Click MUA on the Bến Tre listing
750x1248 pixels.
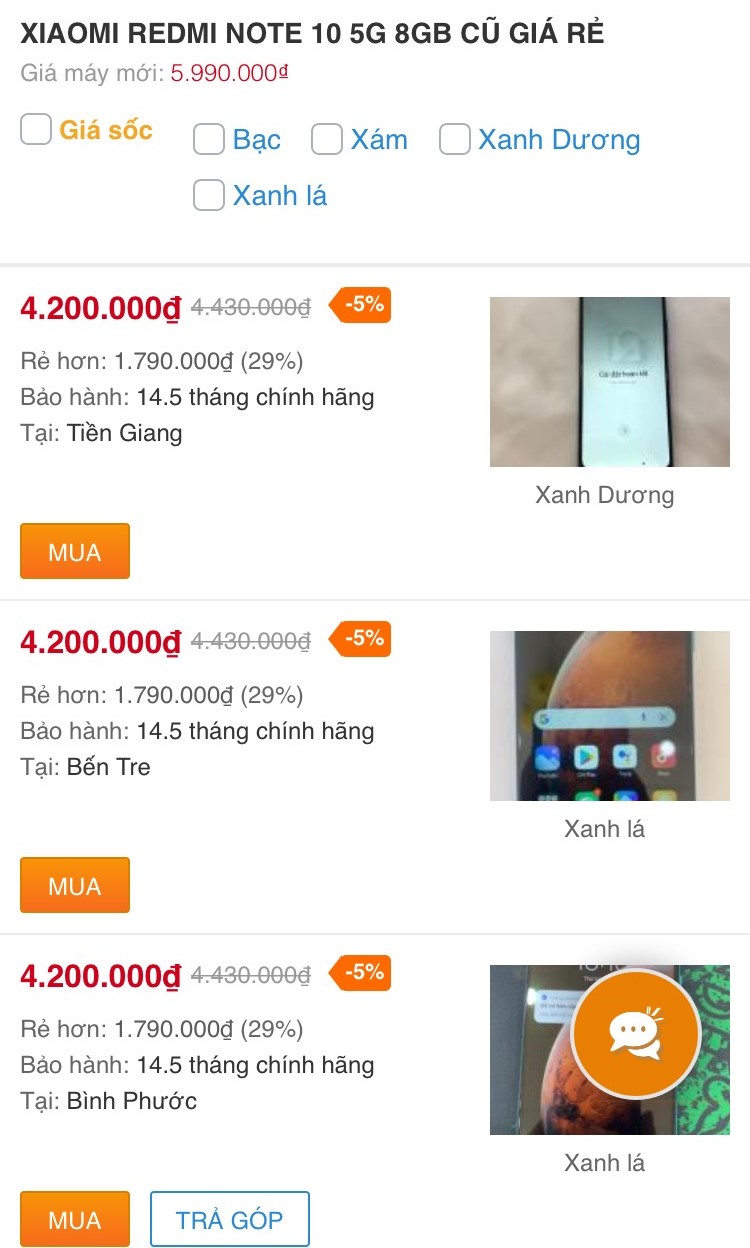[x=74, y=885]
